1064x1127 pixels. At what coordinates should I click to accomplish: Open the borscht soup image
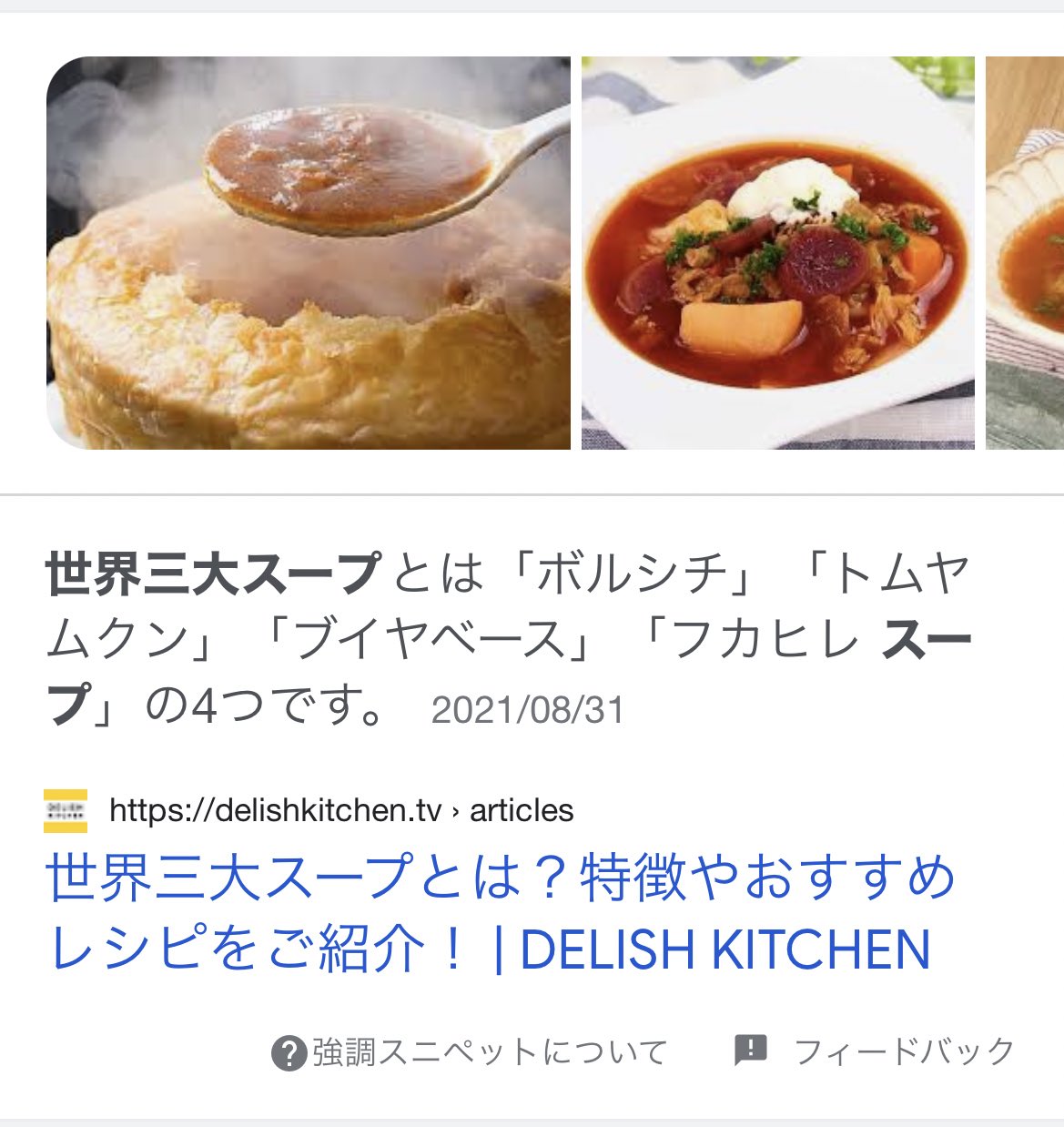point(777,253)
